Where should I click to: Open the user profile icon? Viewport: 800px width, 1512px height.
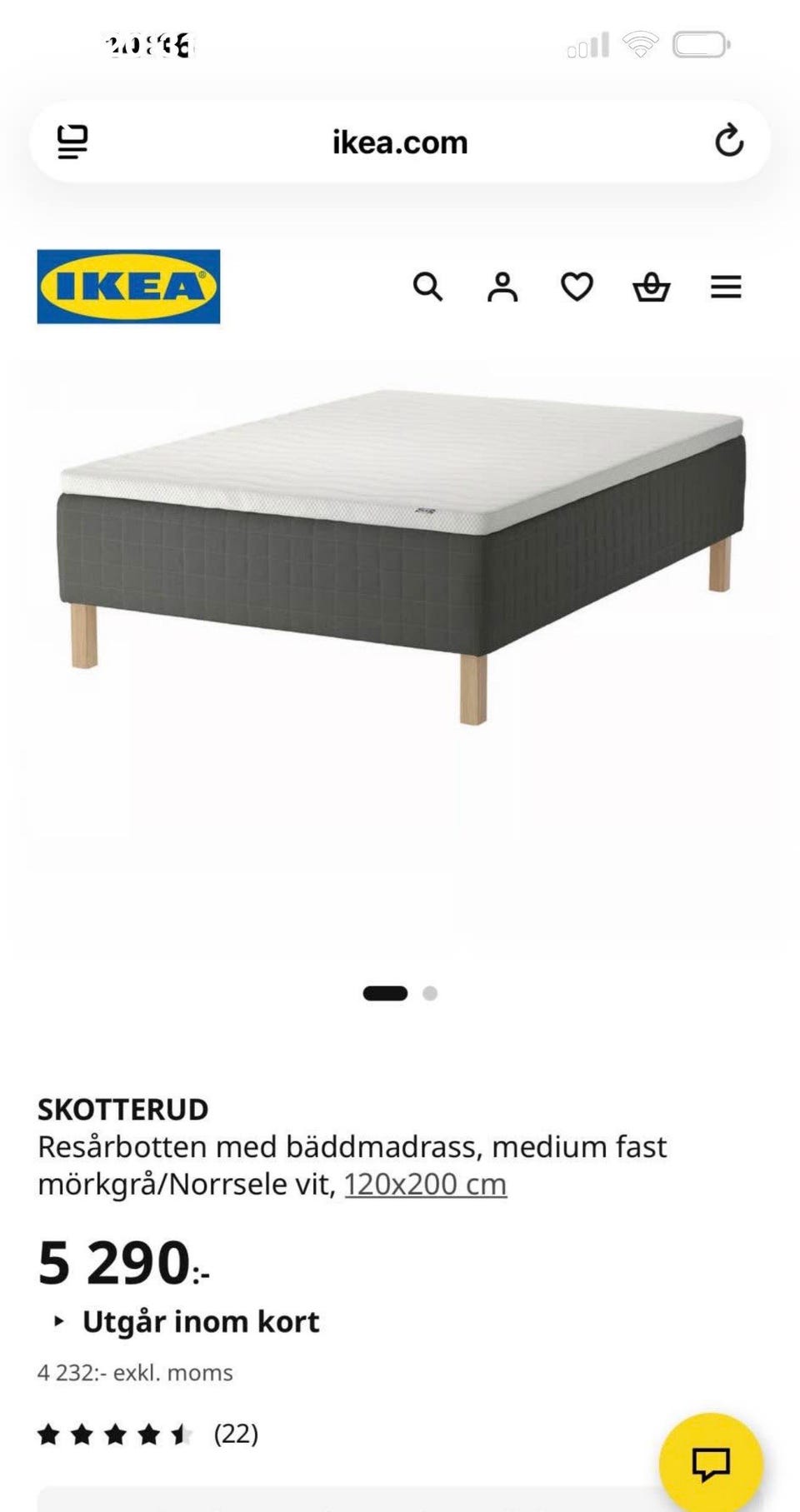[x=502, y=287]
